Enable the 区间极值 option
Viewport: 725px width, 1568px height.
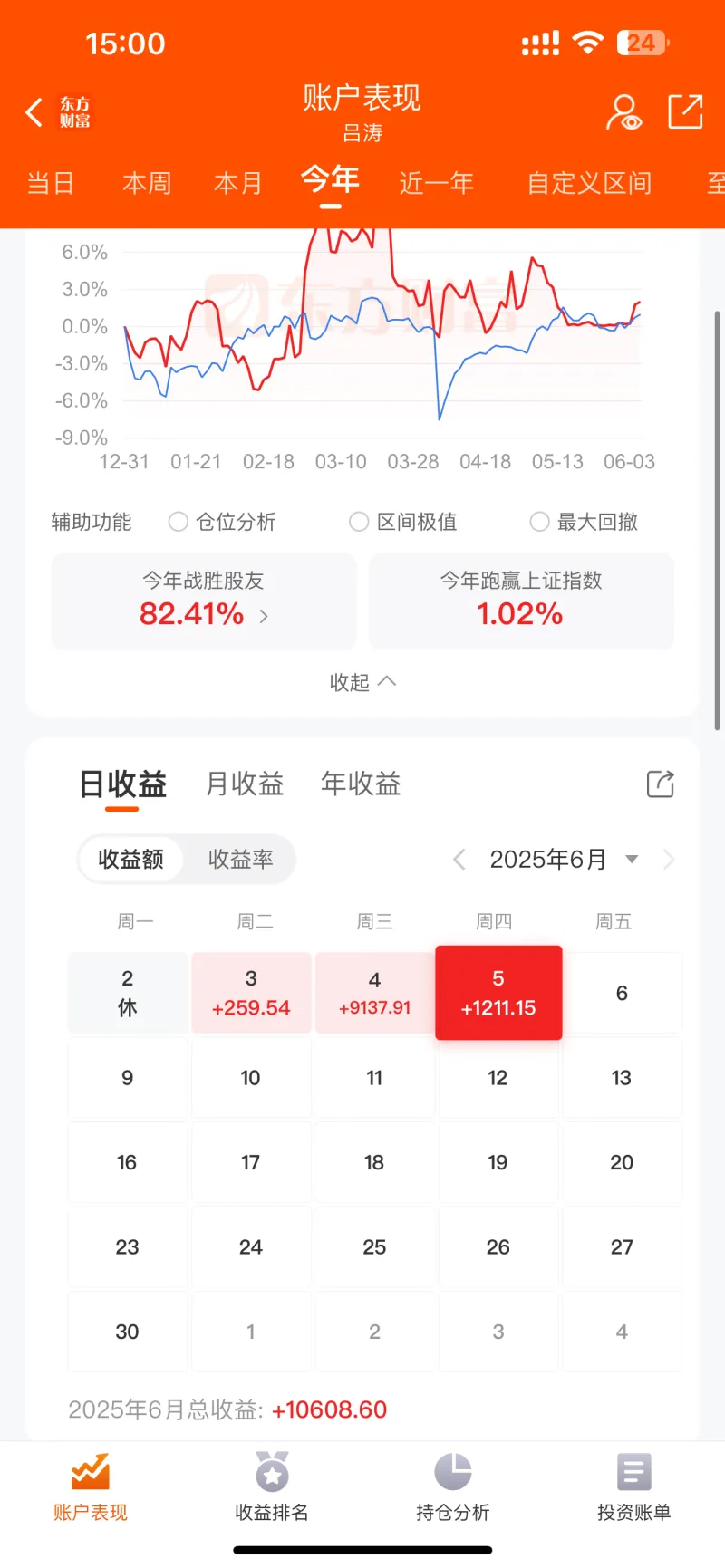403,522
